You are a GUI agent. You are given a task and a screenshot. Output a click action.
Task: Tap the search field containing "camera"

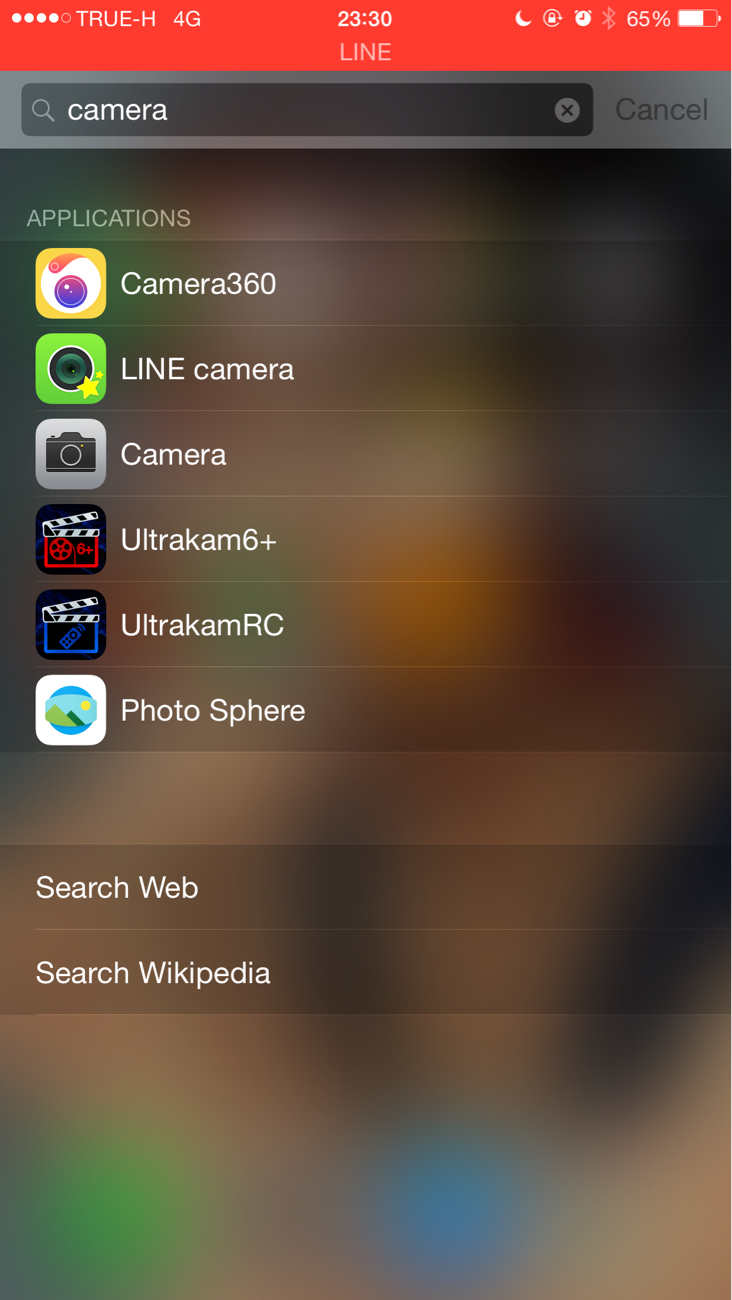[300, 110]
